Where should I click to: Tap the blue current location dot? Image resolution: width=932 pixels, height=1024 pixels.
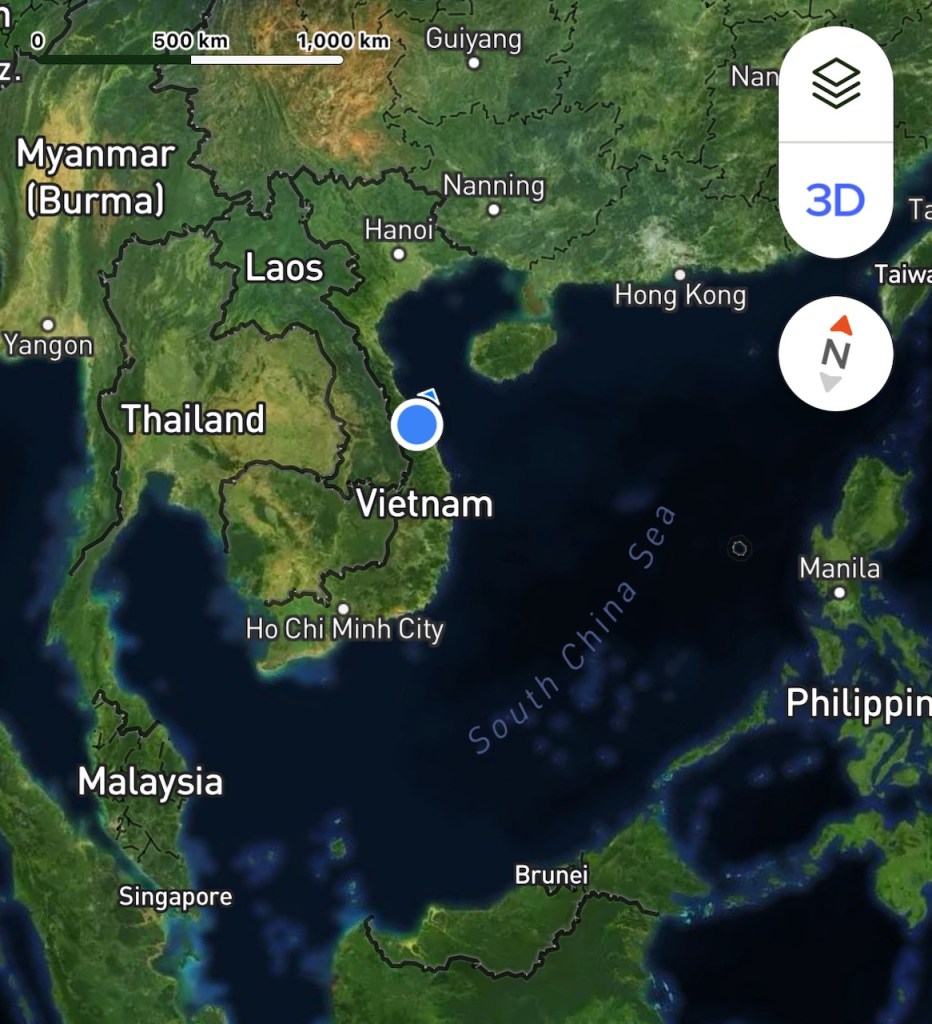[416, 425]
